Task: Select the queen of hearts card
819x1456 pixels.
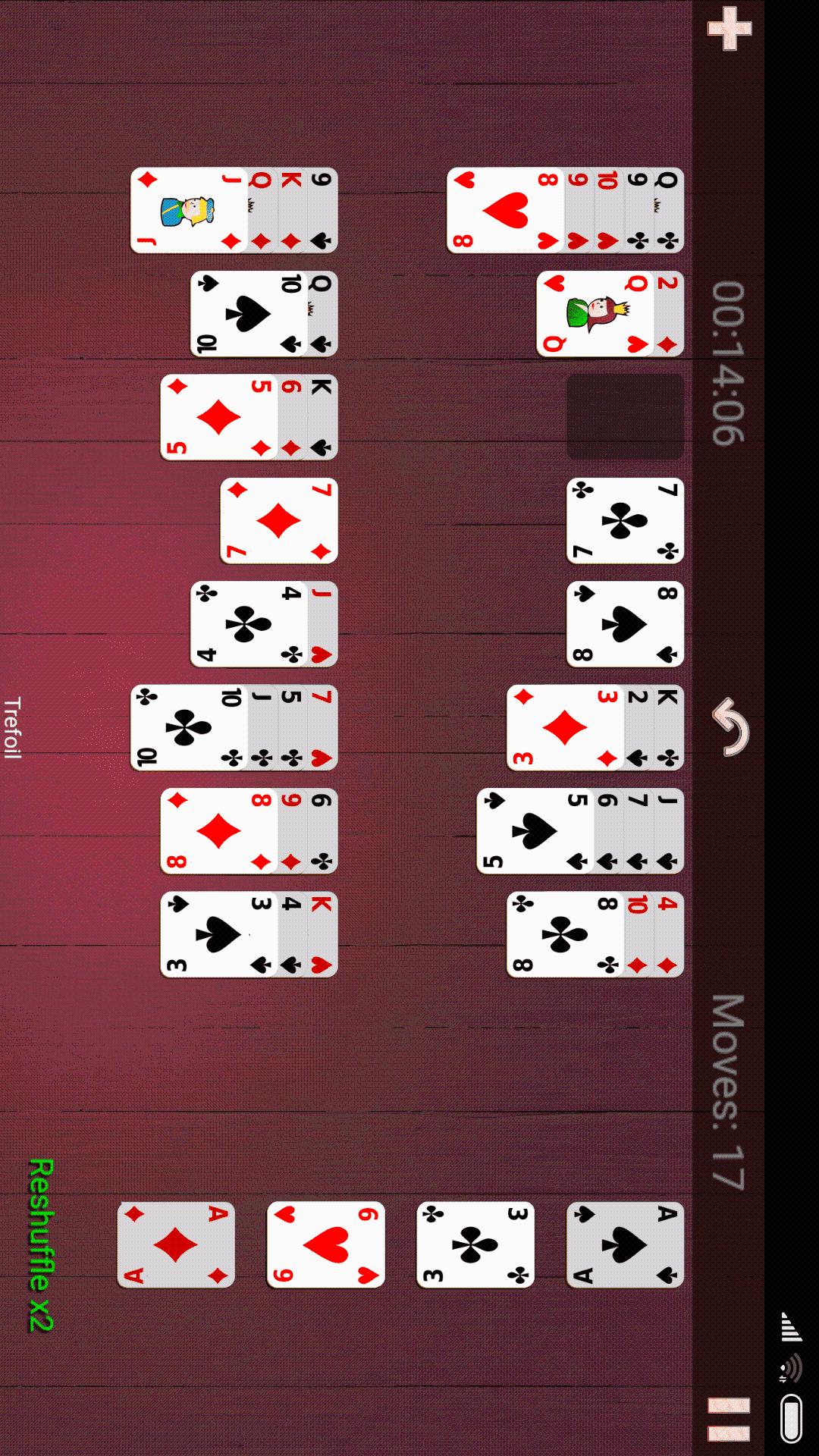Action: (584, 314)
